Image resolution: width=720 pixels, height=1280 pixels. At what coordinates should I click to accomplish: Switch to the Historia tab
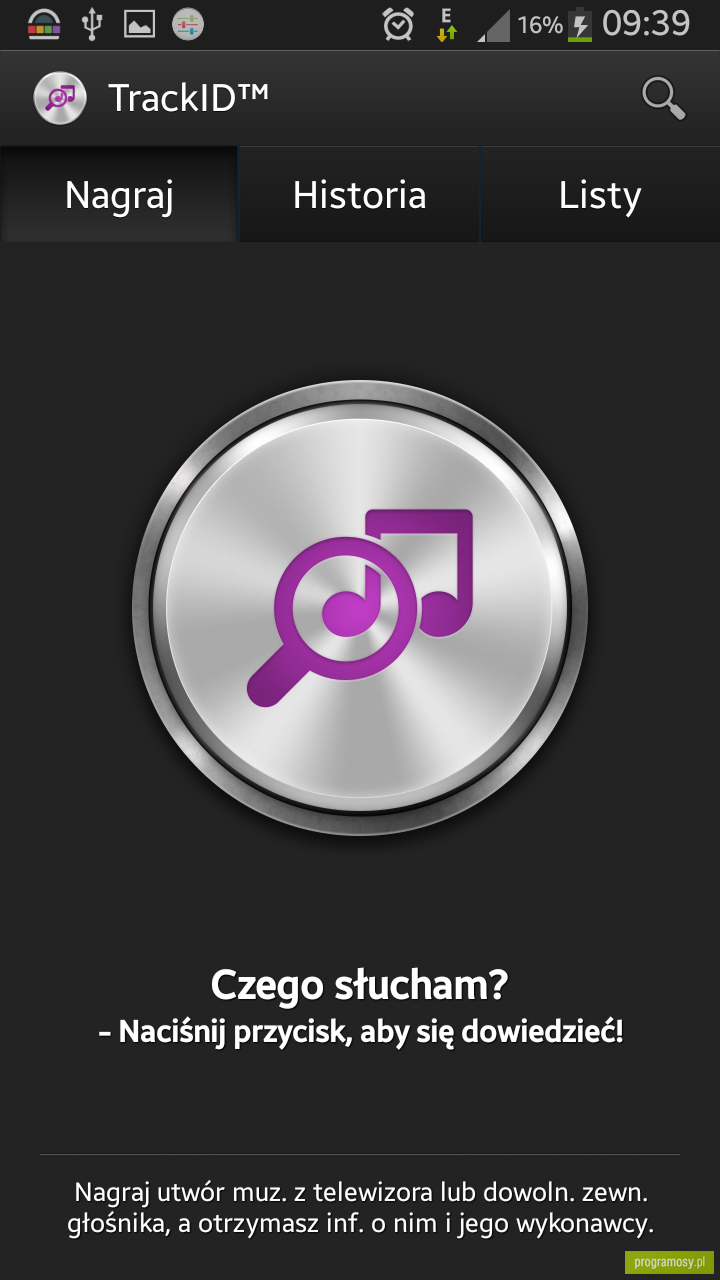click(x=360, y=195)
